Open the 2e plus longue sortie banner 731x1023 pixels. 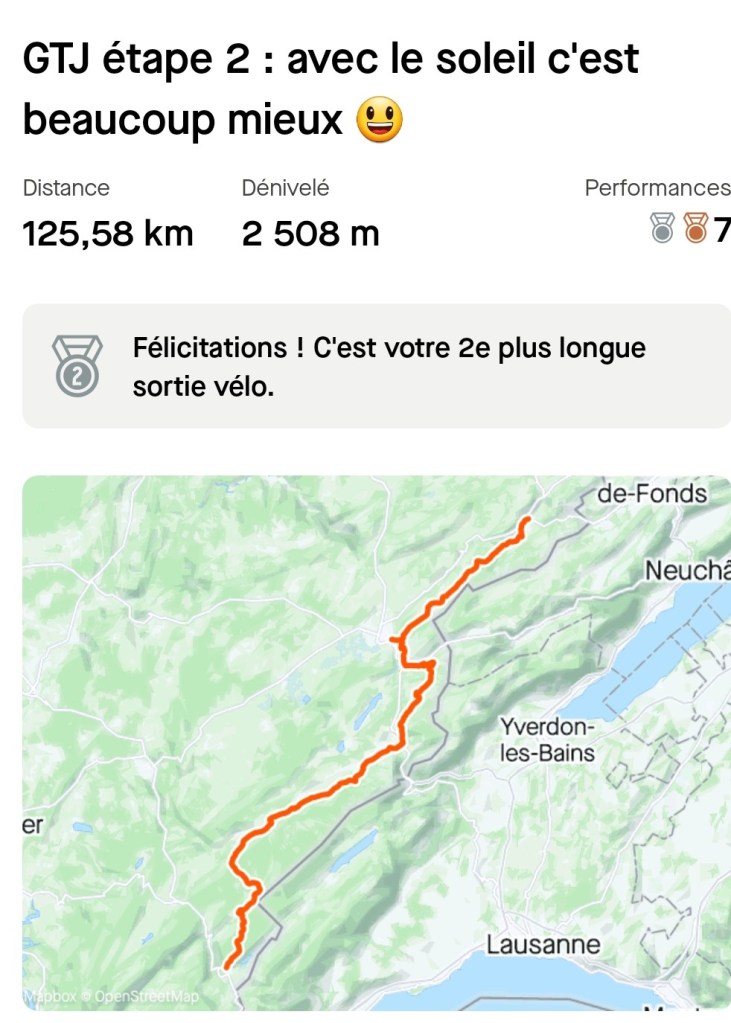(x=376, y=366)
